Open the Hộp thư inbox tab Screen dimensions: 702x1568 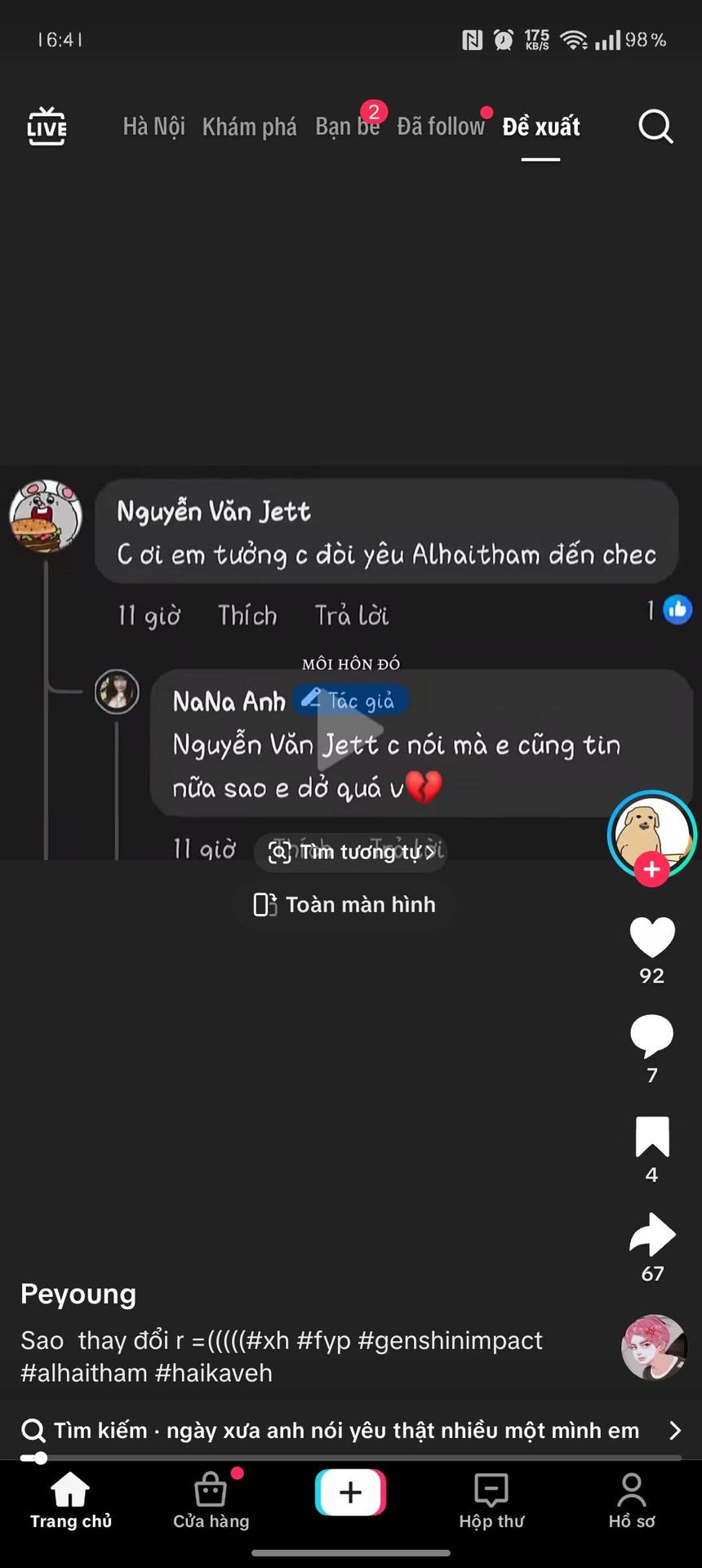point(491,1500)
